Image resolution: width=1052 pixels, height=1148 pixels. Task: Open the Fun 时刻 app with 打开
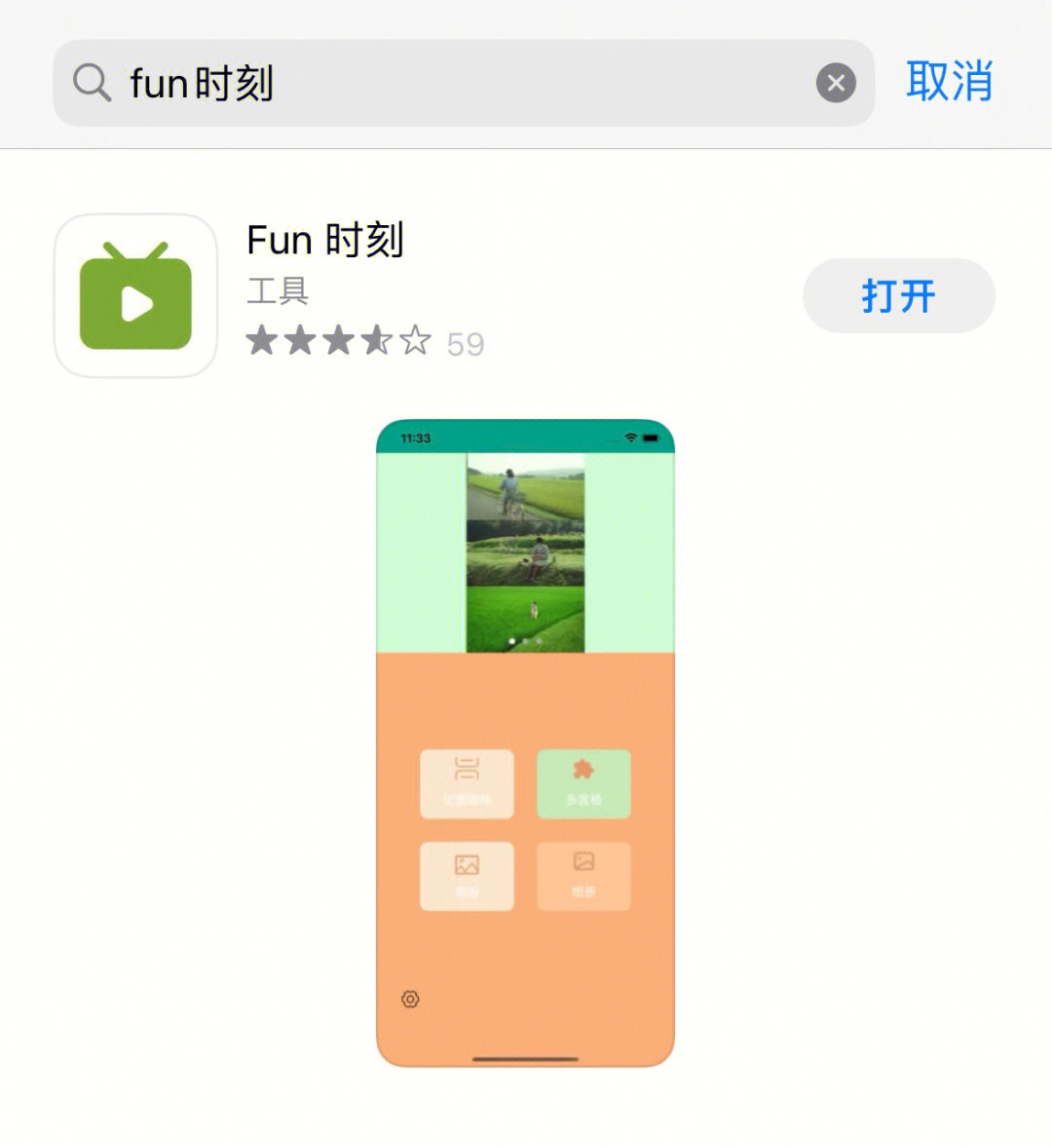tap(898, 296)
